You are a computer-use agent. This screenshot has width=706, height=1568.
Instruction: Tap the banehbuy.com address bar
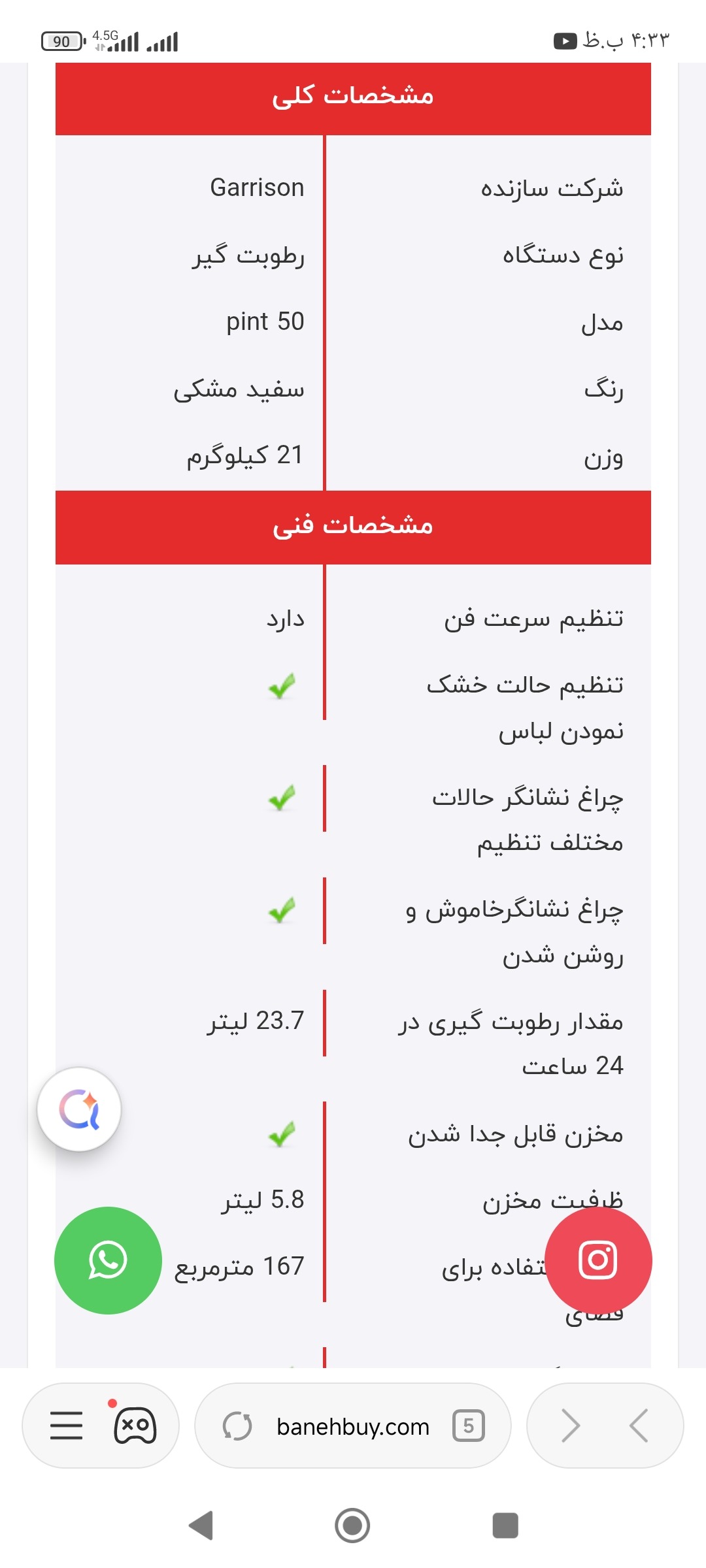(x=353, y=1426)
